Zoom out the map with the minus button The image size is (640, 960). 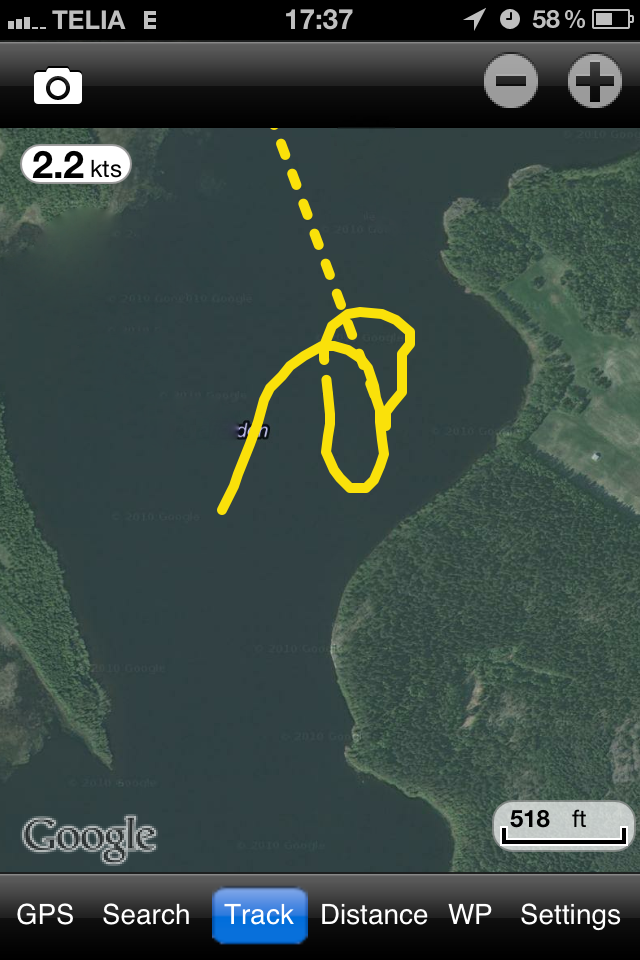pyautogui.click(x=511, y=82)
